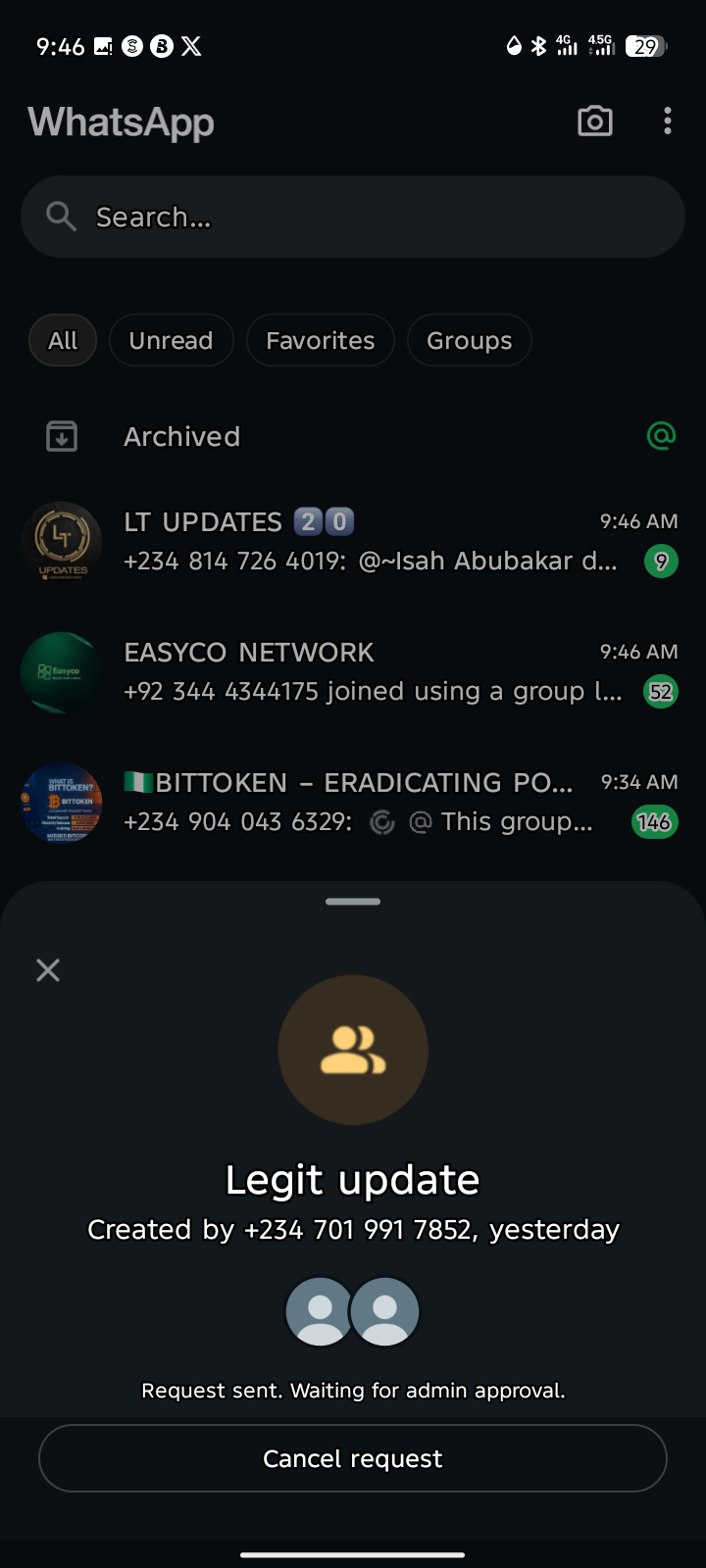Open the three-dot overflow menu

pos(668,122)
